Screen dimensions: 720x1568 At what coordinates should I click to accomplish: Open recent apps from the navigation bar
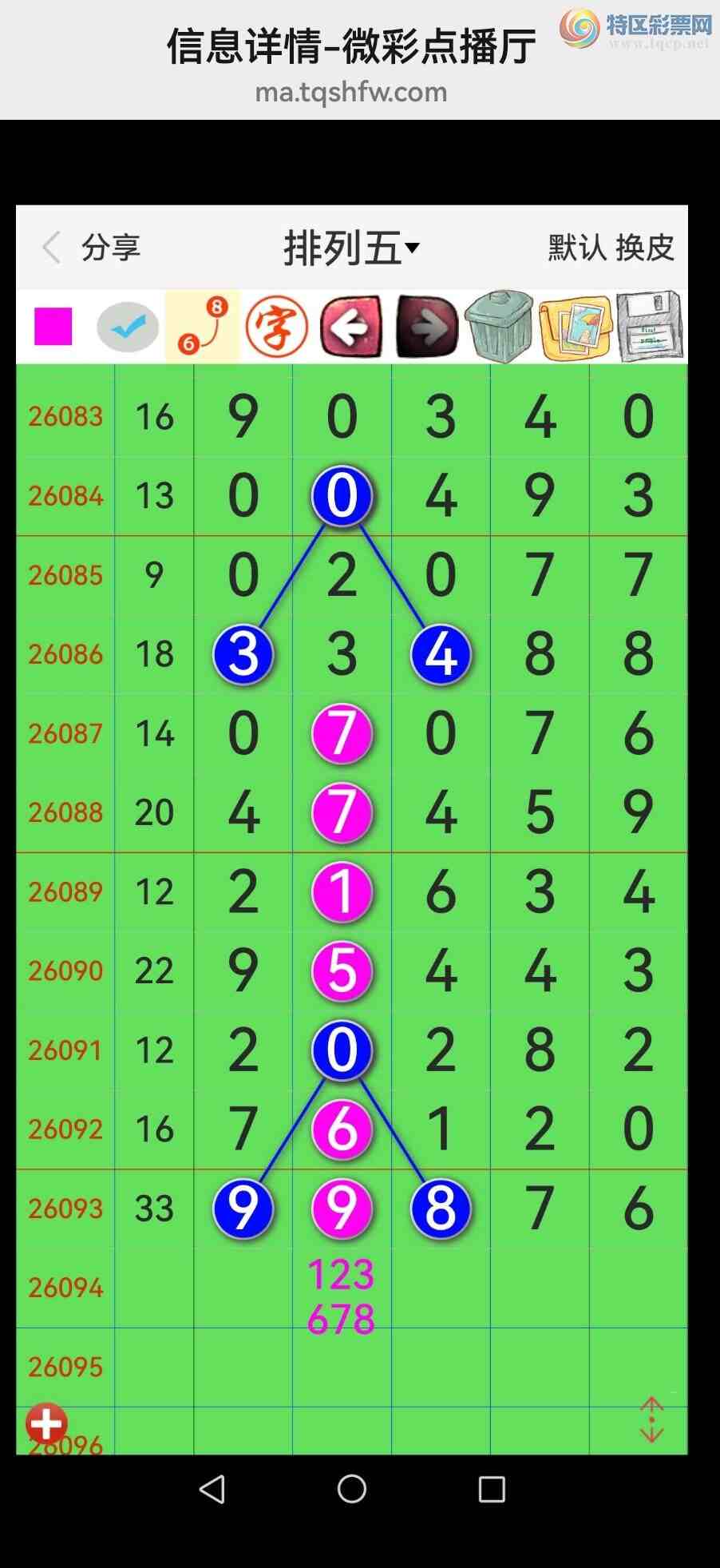[x=492, y=1489]
